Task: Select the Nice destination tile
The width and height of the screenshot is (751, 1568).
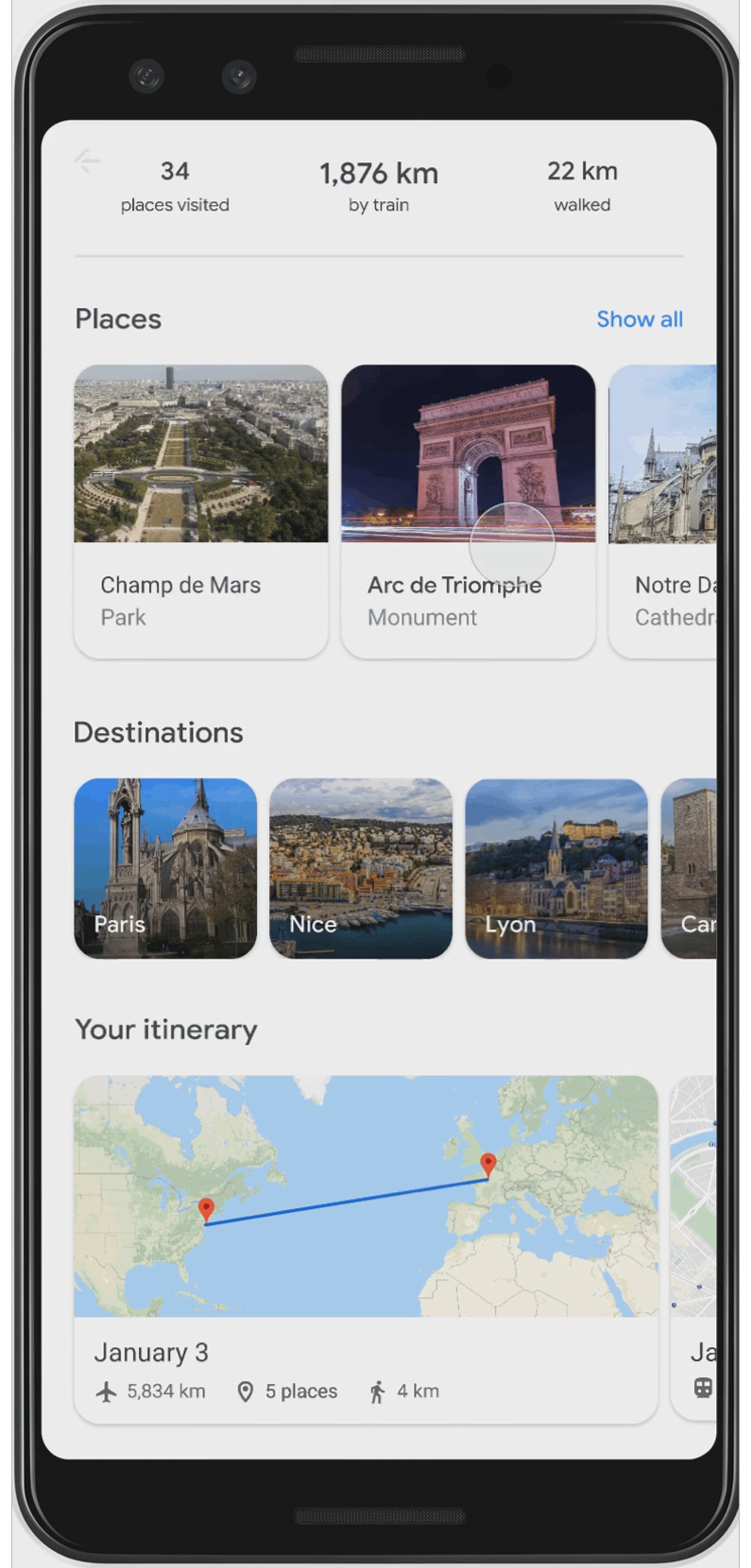Action: (x=360, y=868)
